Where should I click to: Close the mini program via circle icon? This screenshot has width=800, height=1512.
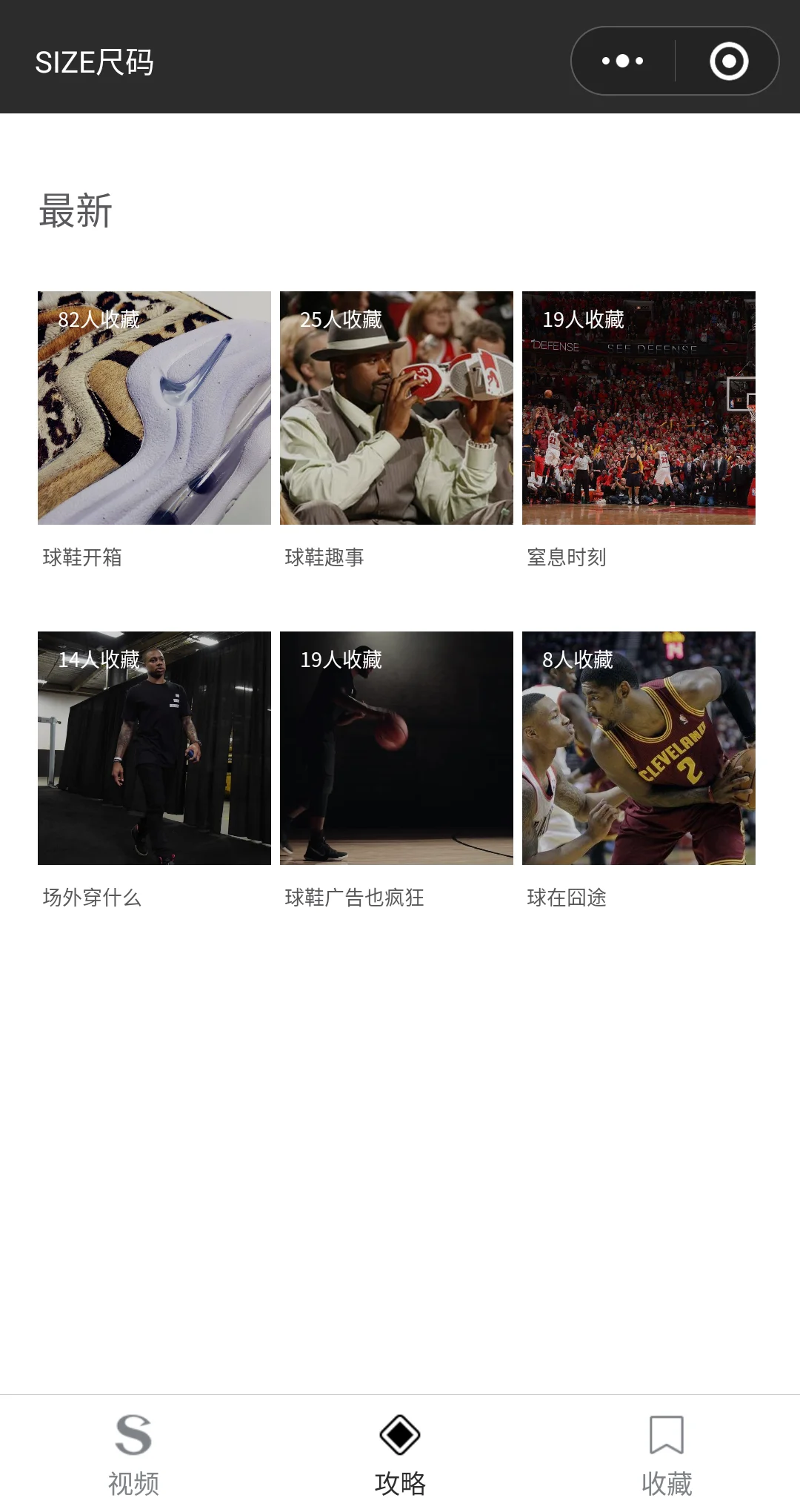(729, 61)
